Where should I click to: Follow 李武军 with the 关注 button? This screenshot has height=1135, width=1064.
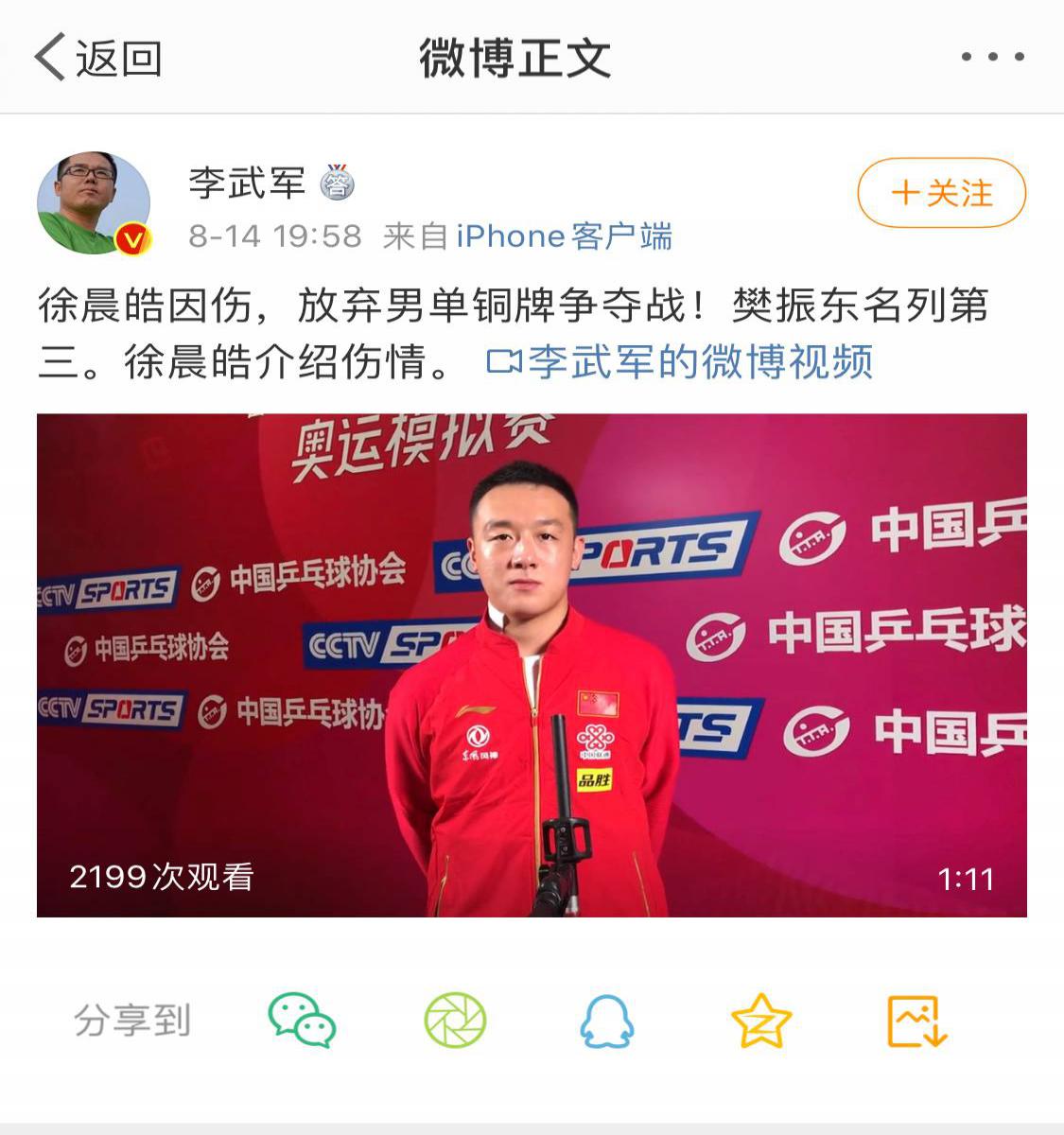tap(941, 193)
